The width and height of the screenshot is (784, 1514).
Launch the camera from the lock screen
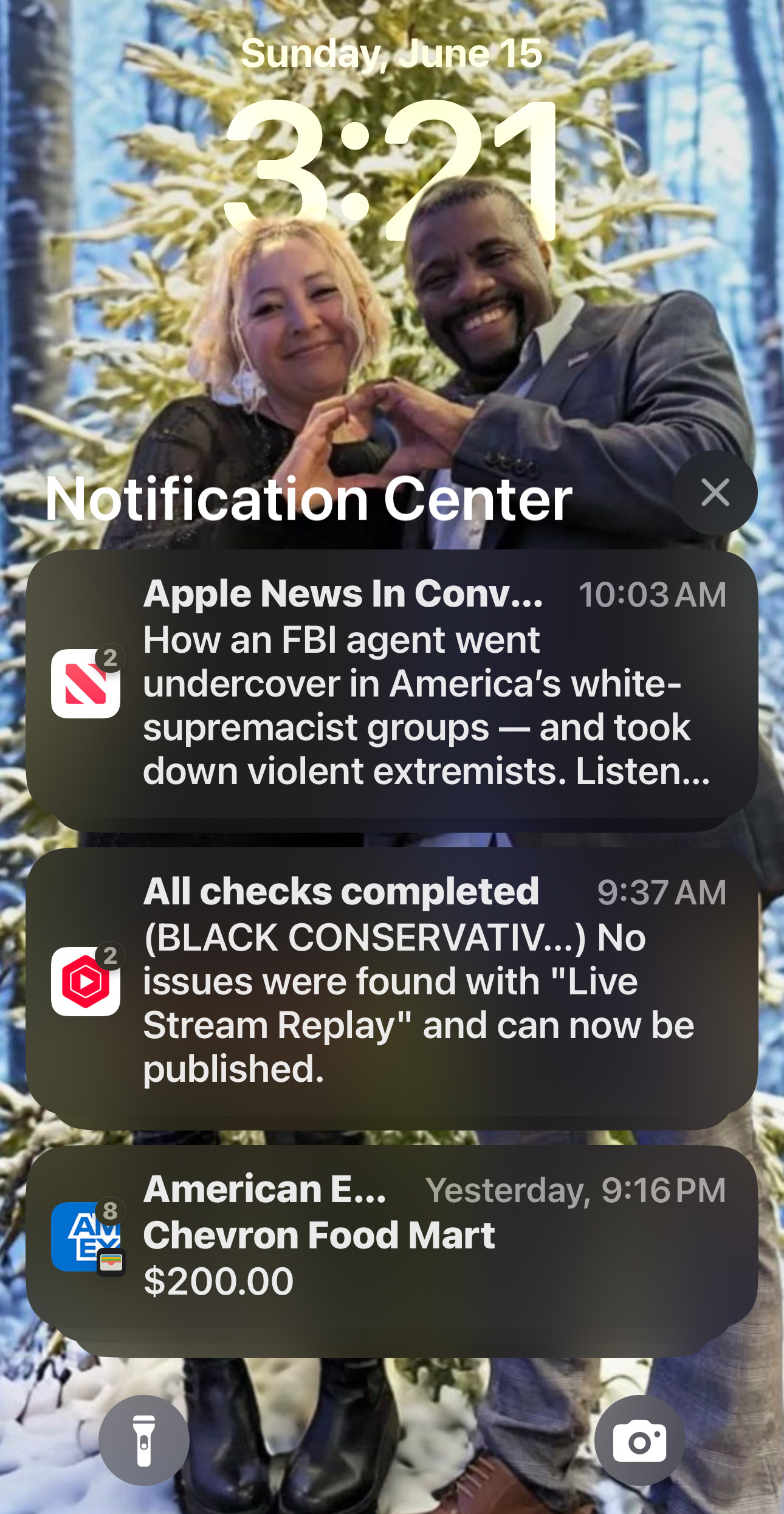640,1440
